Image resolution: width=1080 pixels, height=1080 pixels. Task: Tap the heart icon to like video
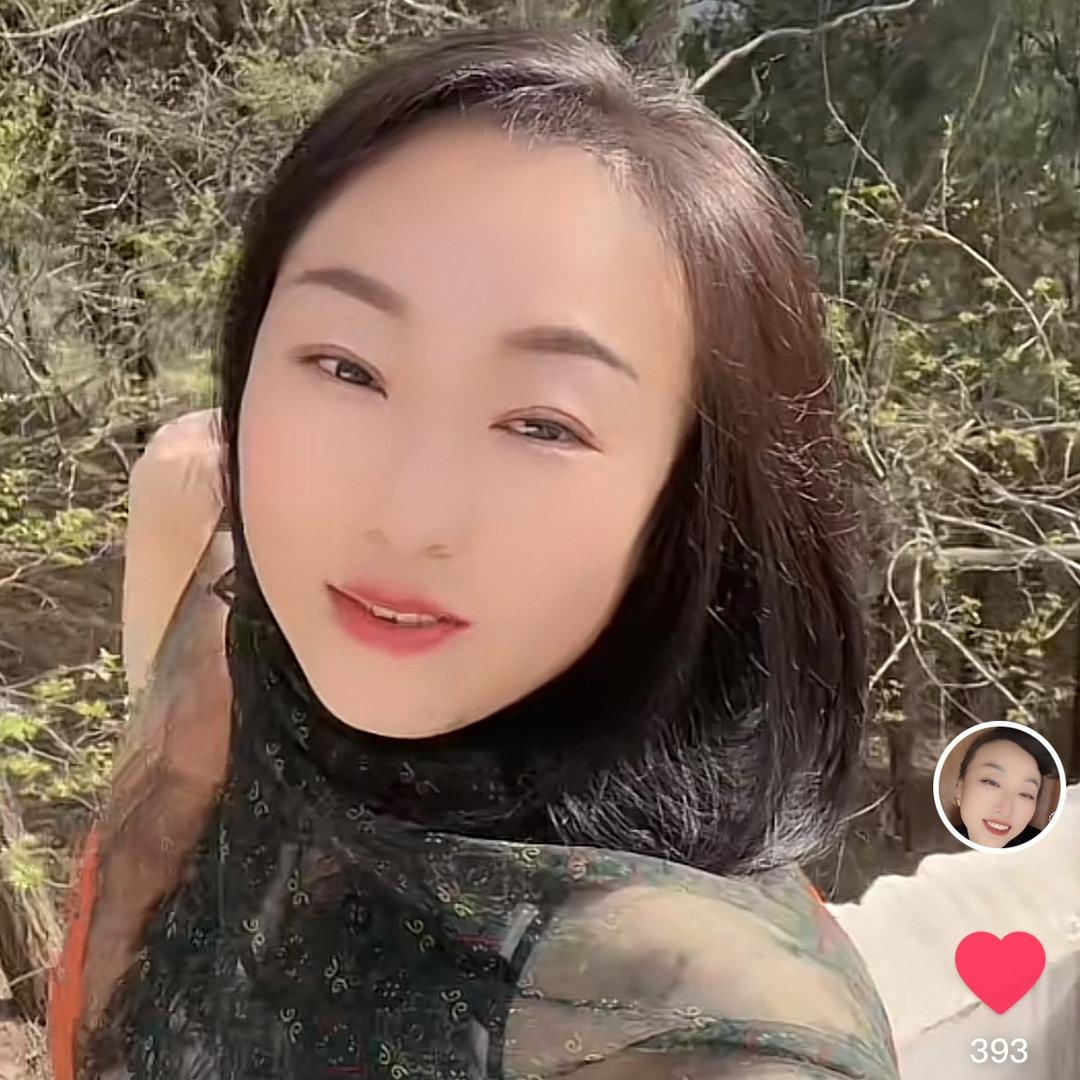(x=999, y=970)
